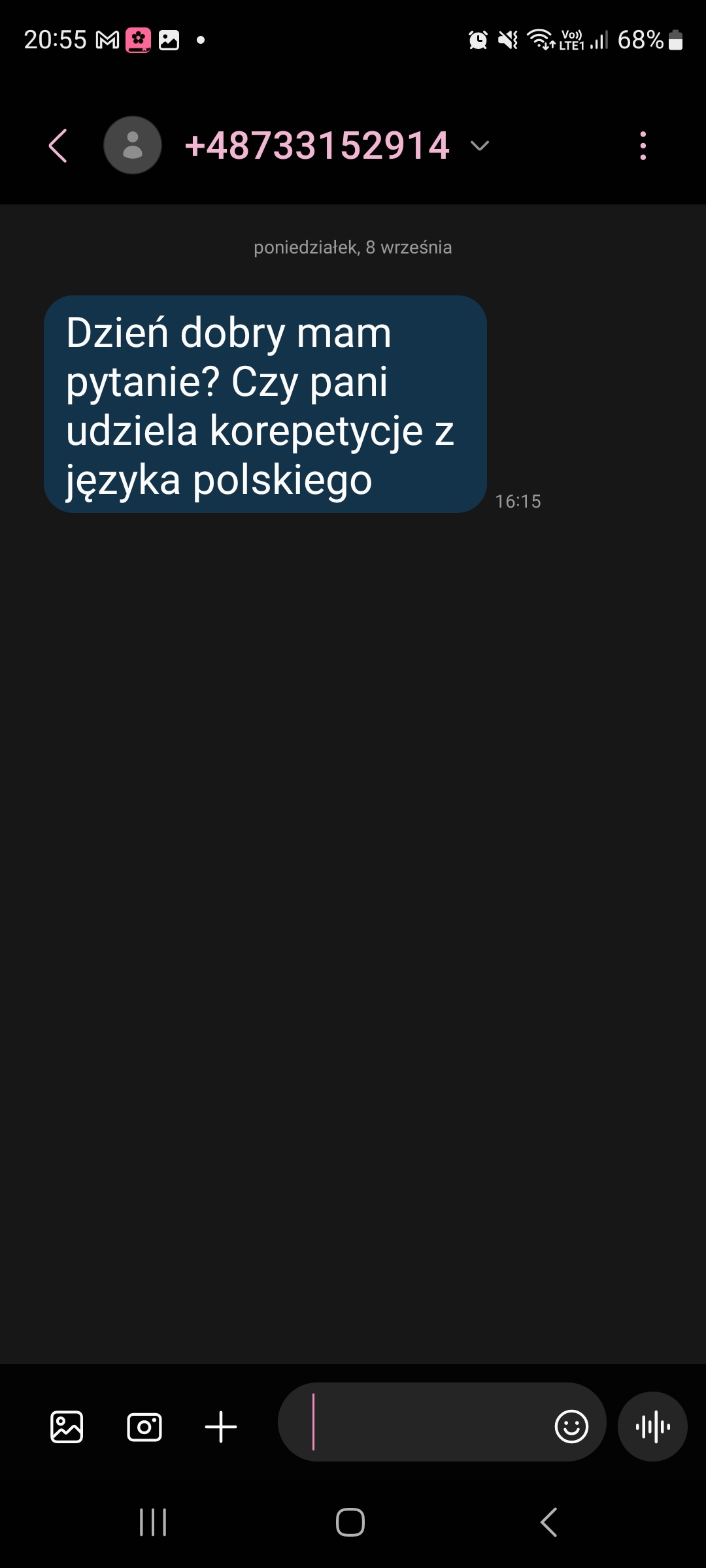Open the recent apps view
Screen dimensions: 706x1568
pos(153,1522)
